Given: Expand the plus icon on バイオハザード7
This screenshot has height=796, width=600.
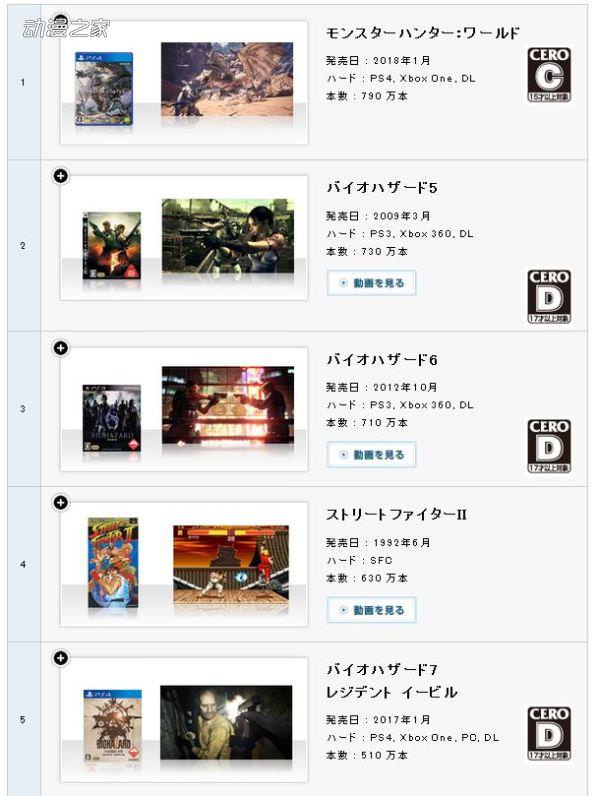Looking at the screenshot, I should [61, 657].
